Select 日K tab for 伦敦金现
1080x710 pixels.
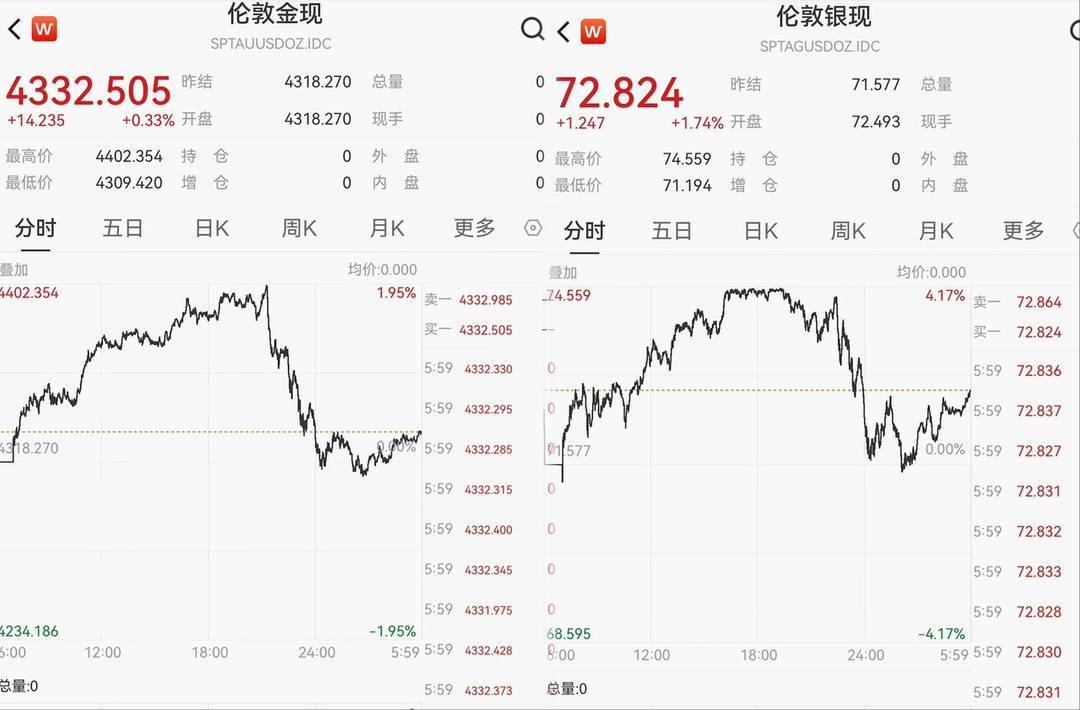(211, 228)
